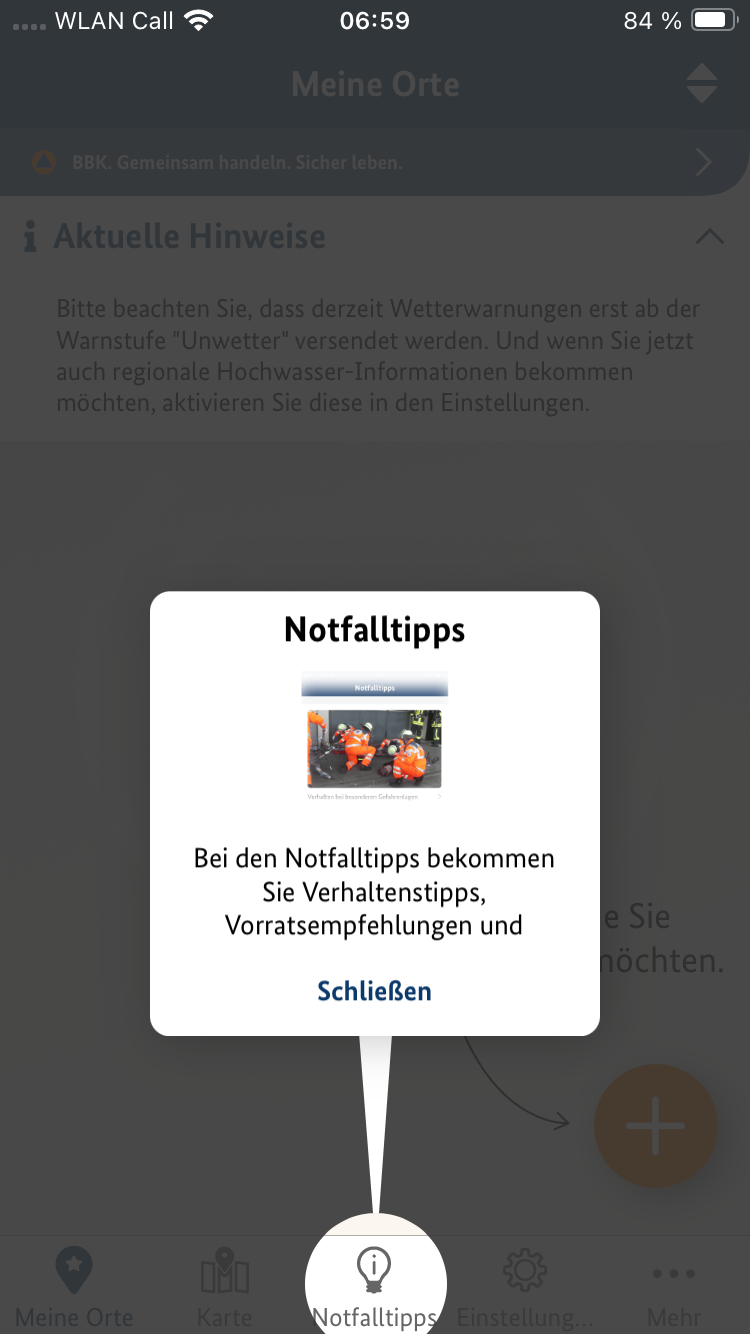Dismiss the Notfalltipps dialog with Schließen
Viewport: 750px width, 1334px height.
[374, 991]
